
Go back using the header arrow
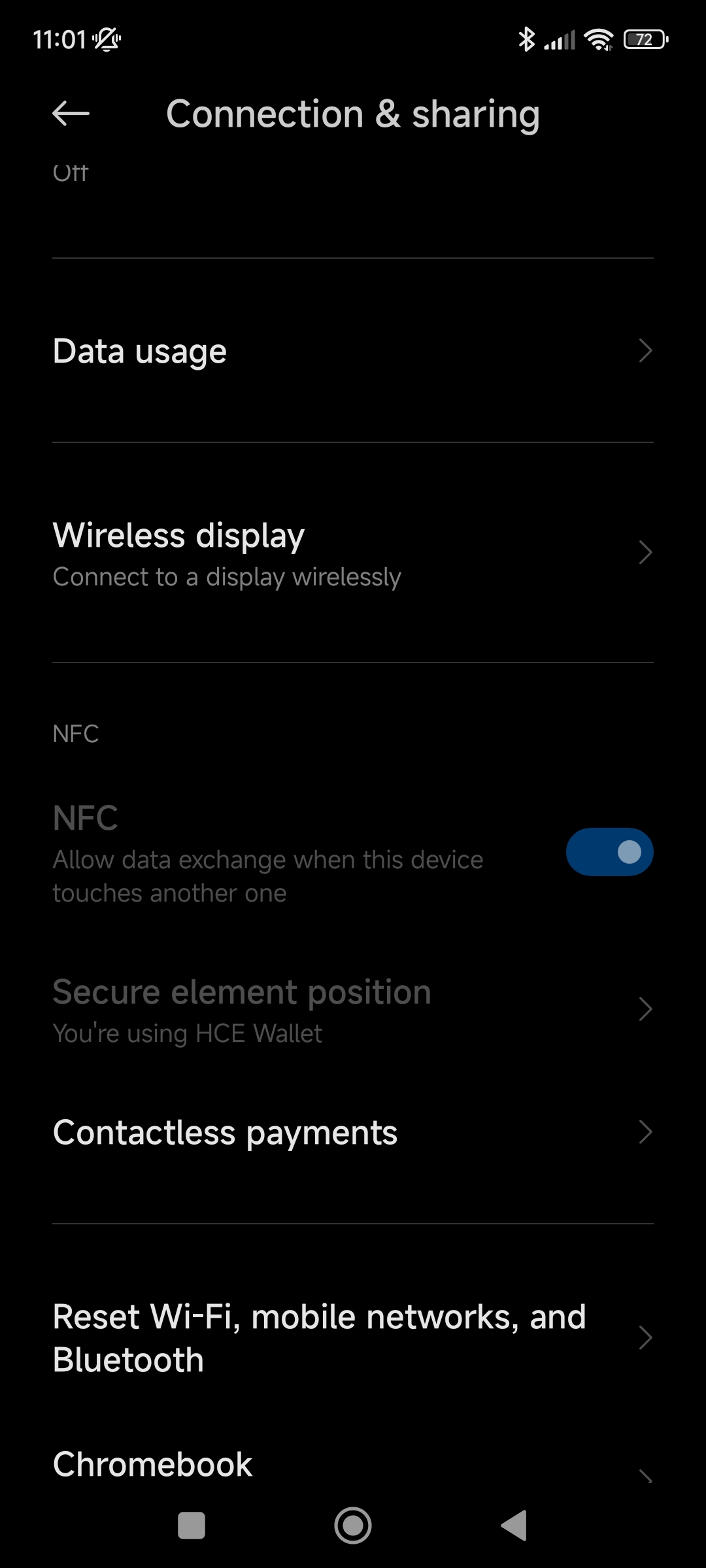[x=71, y=114]
